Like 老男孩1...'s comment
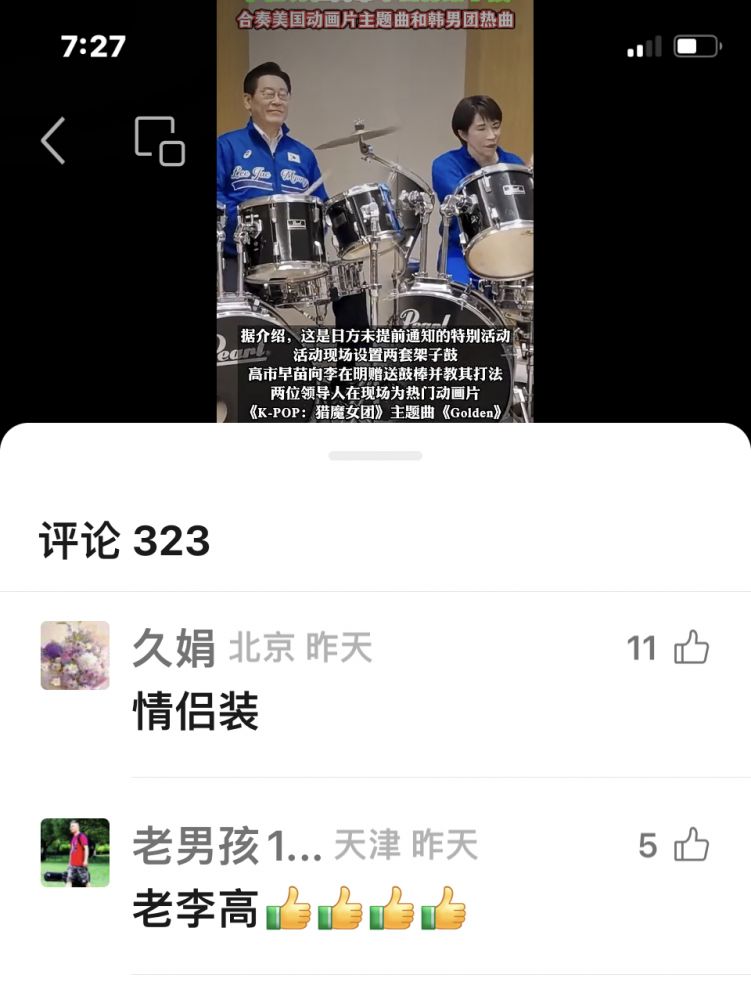 tap(691, 846)
